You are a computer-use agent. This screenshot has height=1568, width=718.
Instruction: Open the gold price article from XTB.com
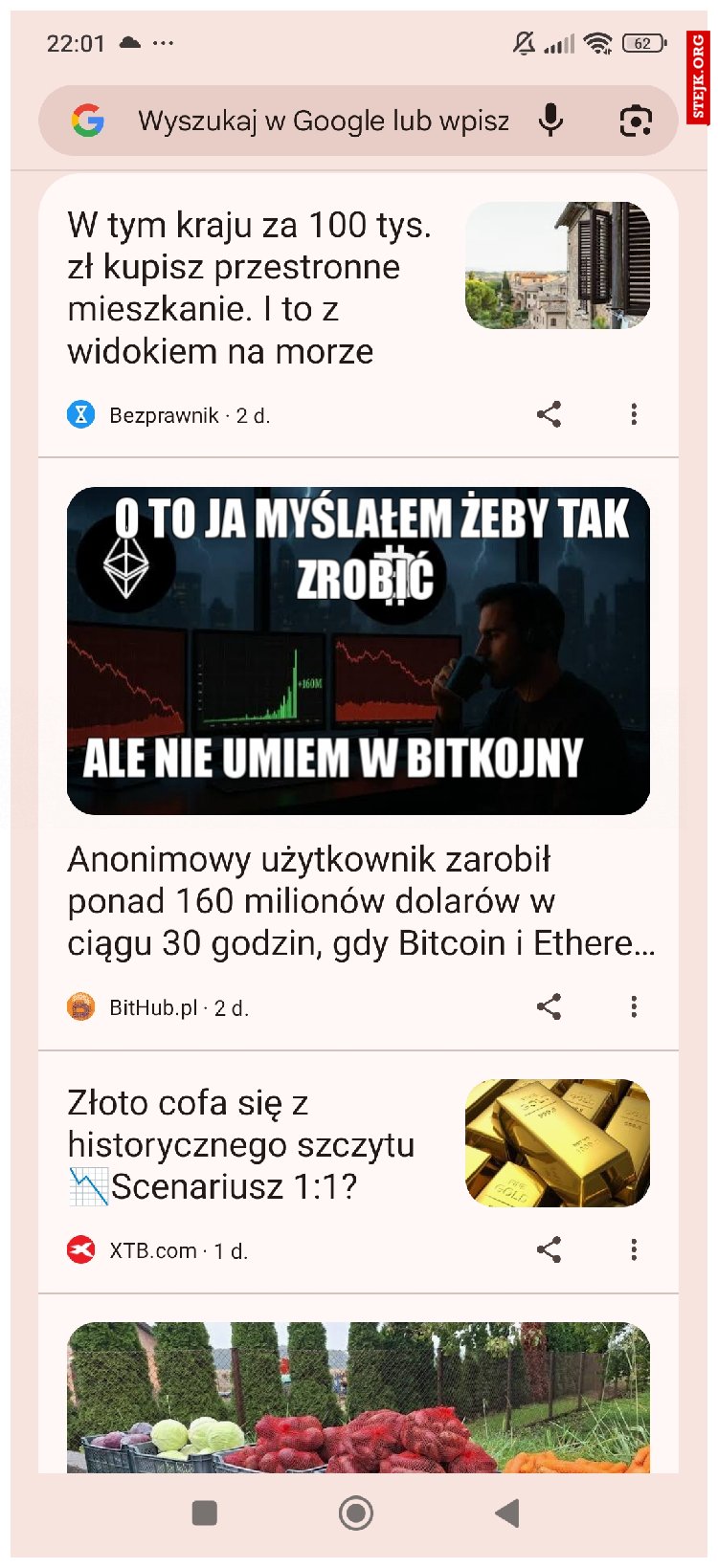pos(240,1144)
